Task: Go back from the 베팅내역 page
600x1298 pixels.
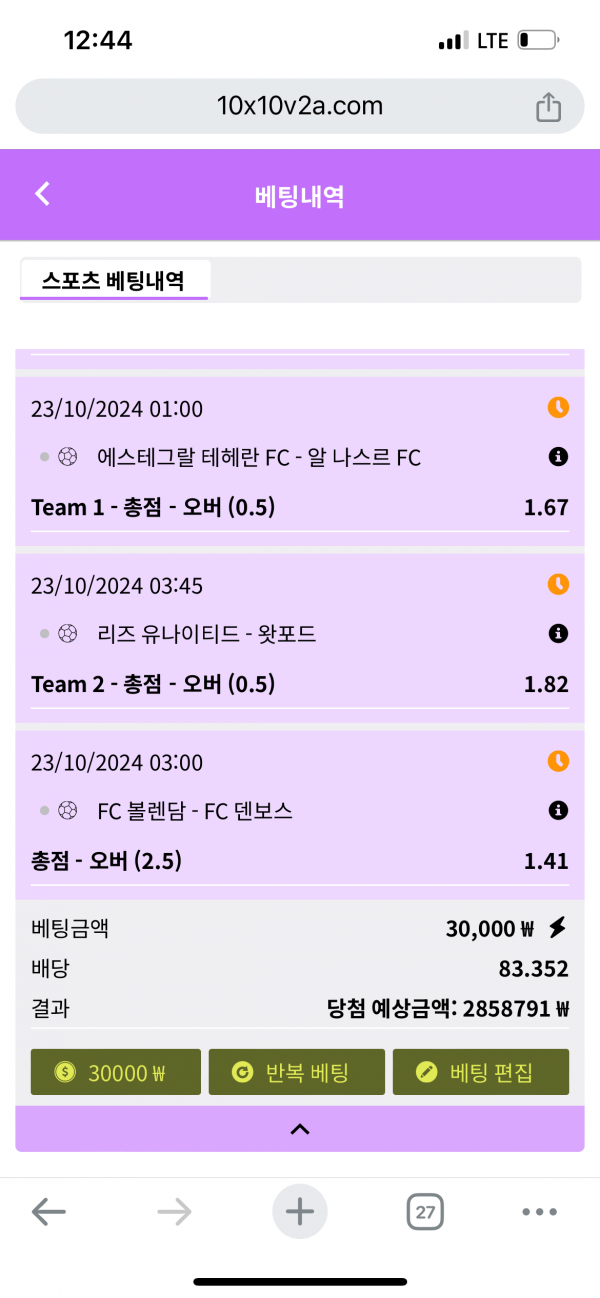Action: tap(42, 194)
